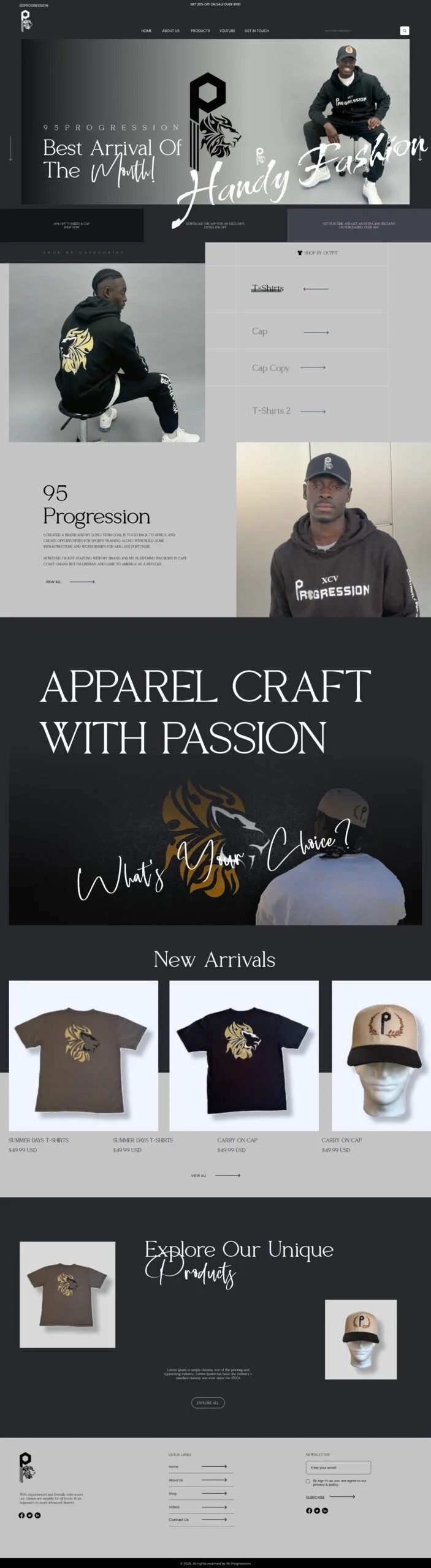Tap the Explore All button

click(x=208, y=1403)
